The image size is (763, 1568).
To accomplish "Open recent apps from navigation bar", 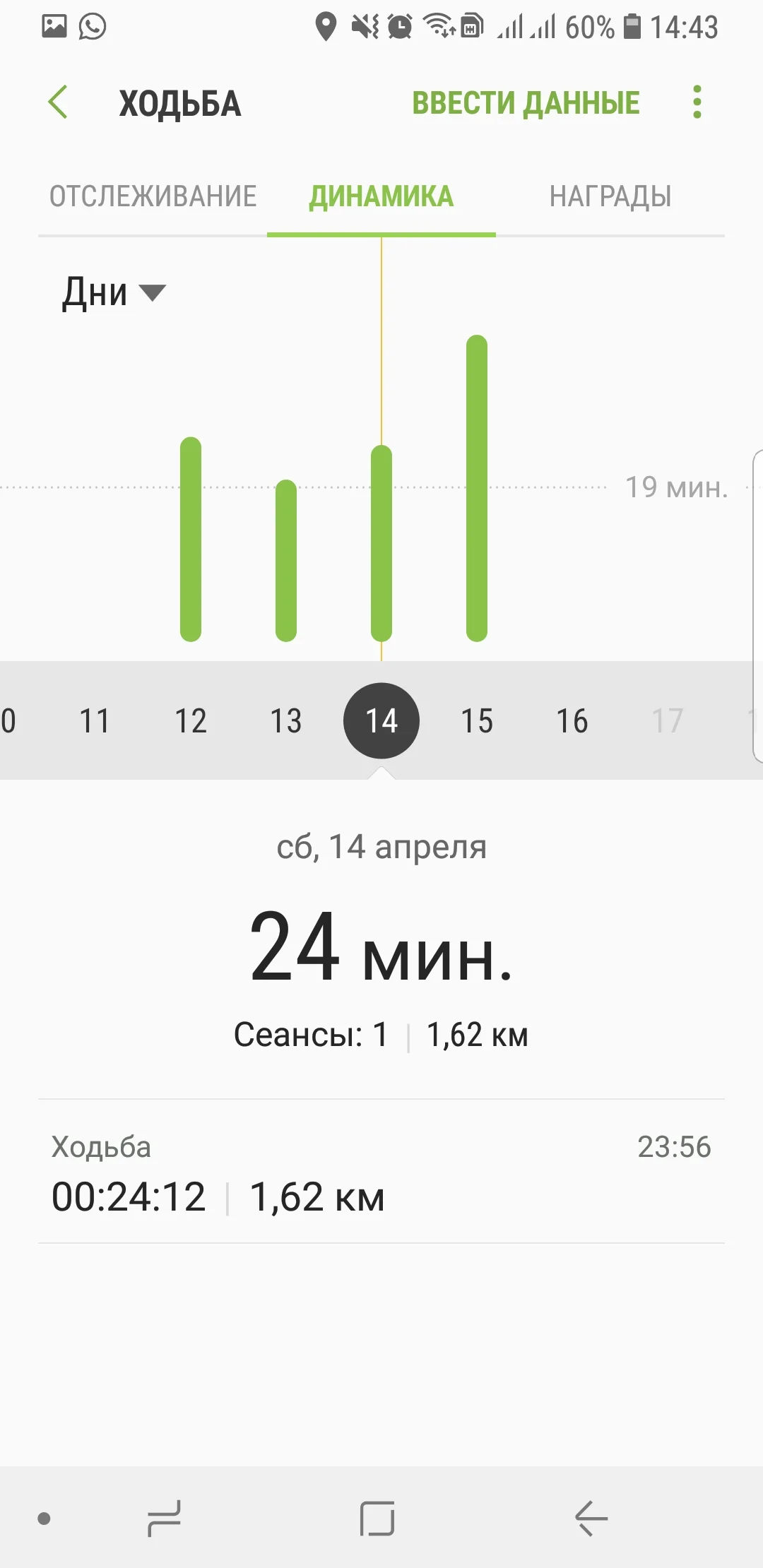I will 164,1519.
